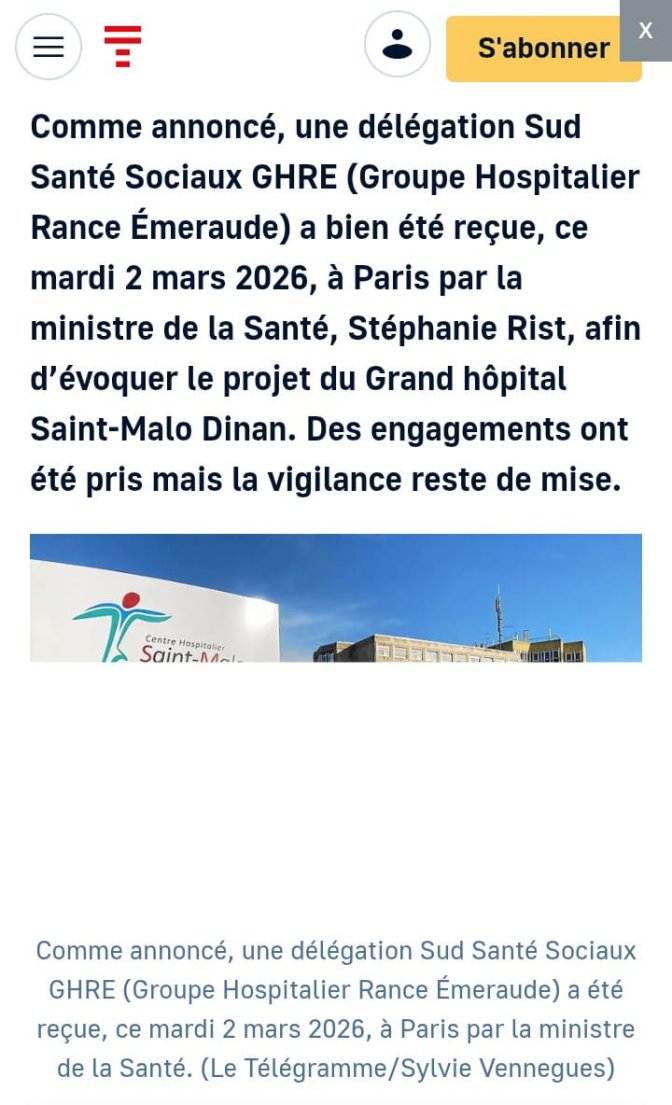This screenshot has width=672, height=1105.
Task: Go to Le Télégramme home logo
Action: tap(123, 47)
